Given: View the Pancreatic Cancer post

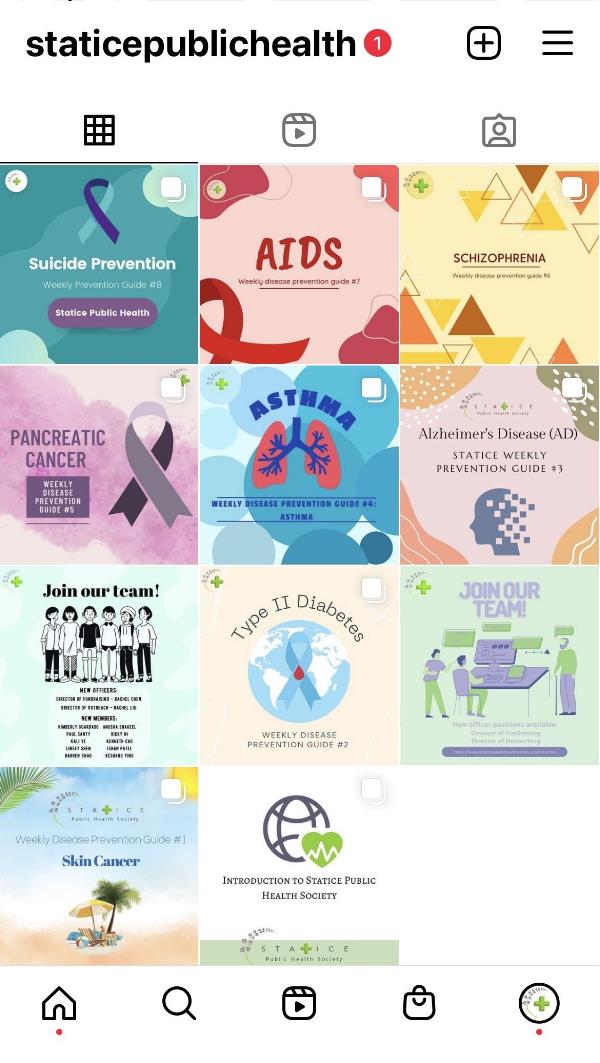Looking at the screenshot, I should click(x=99, y=465).
